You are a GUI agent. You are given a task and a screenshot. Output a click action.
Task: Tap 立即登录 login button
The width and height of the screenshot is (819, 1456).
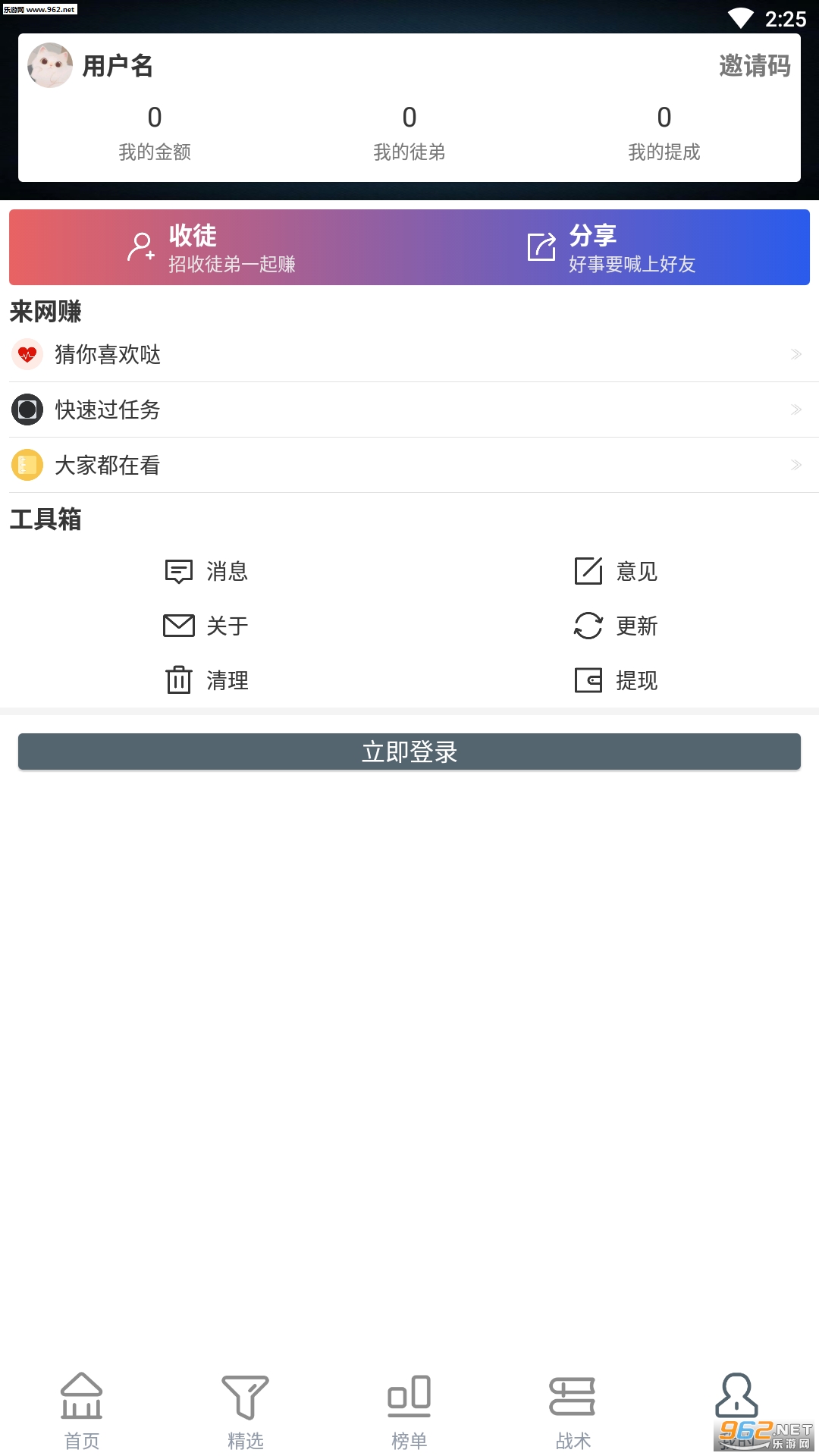coord(409,752)
